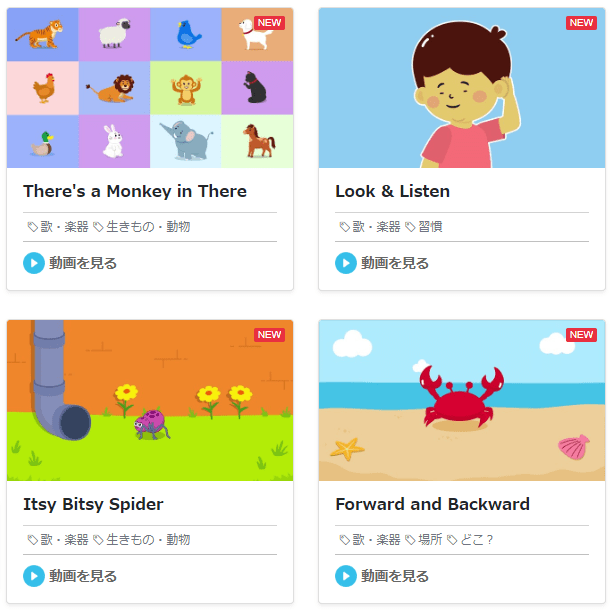Select 動画を見る for Forward and Backward
This screenshot has width=615, height=610.
(383, 576)
